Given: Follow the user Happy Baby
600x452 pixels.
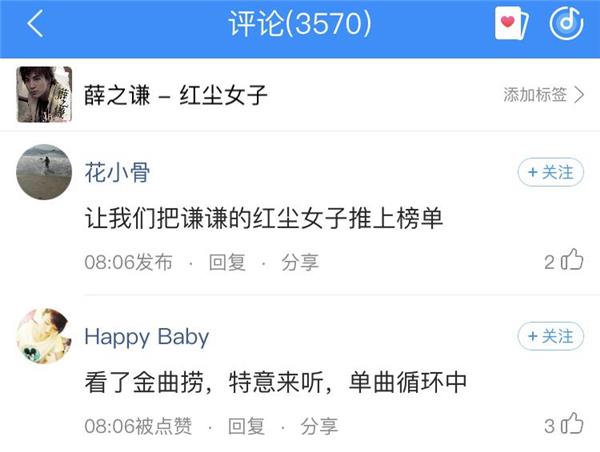Looking at the screenshot, I should pyautogui.click(x=550, y=337).
